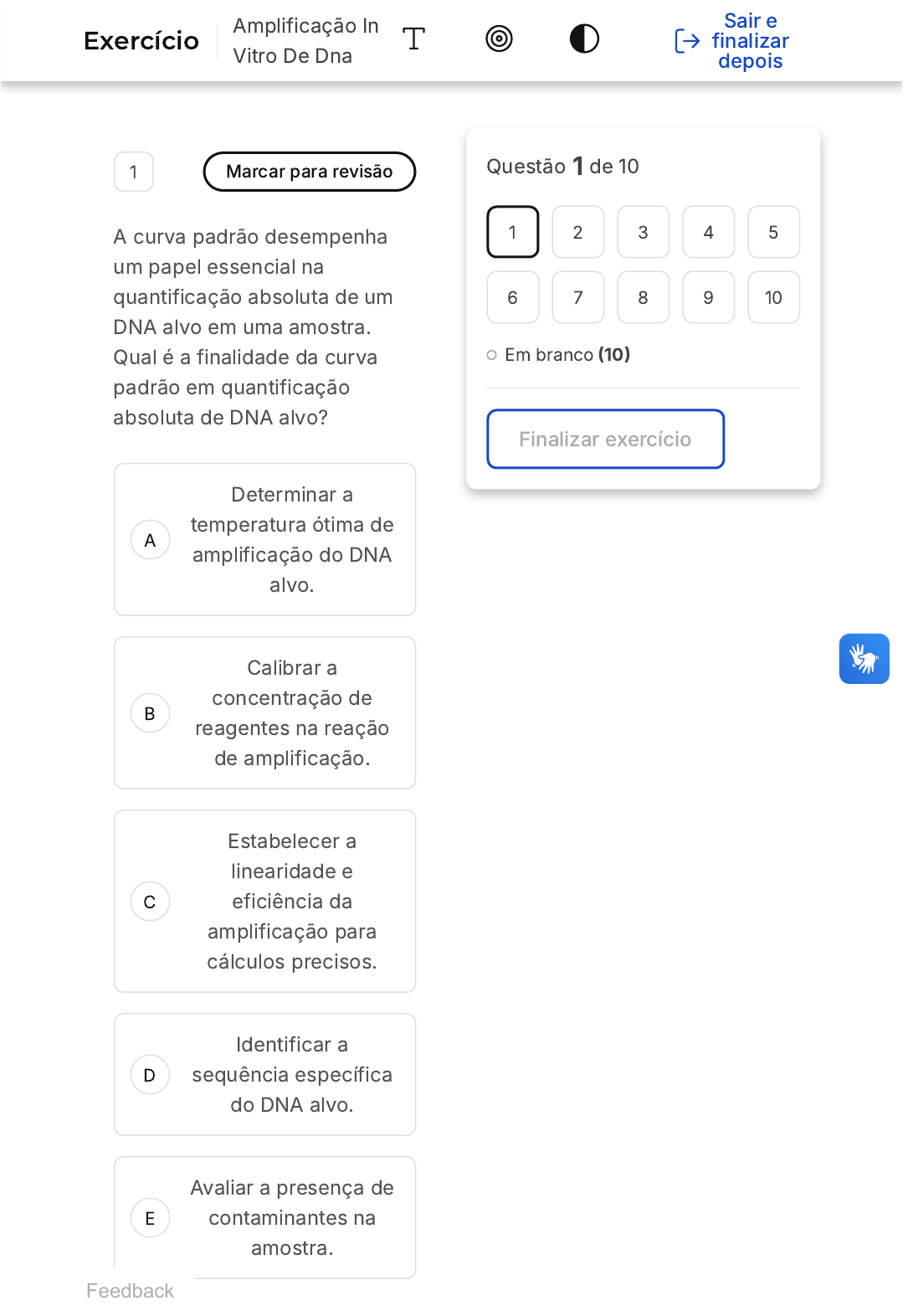Toggle the high contrast icon
This screenshot has height=1316, width=903.
pyautogui.click(x=584, y=39)
